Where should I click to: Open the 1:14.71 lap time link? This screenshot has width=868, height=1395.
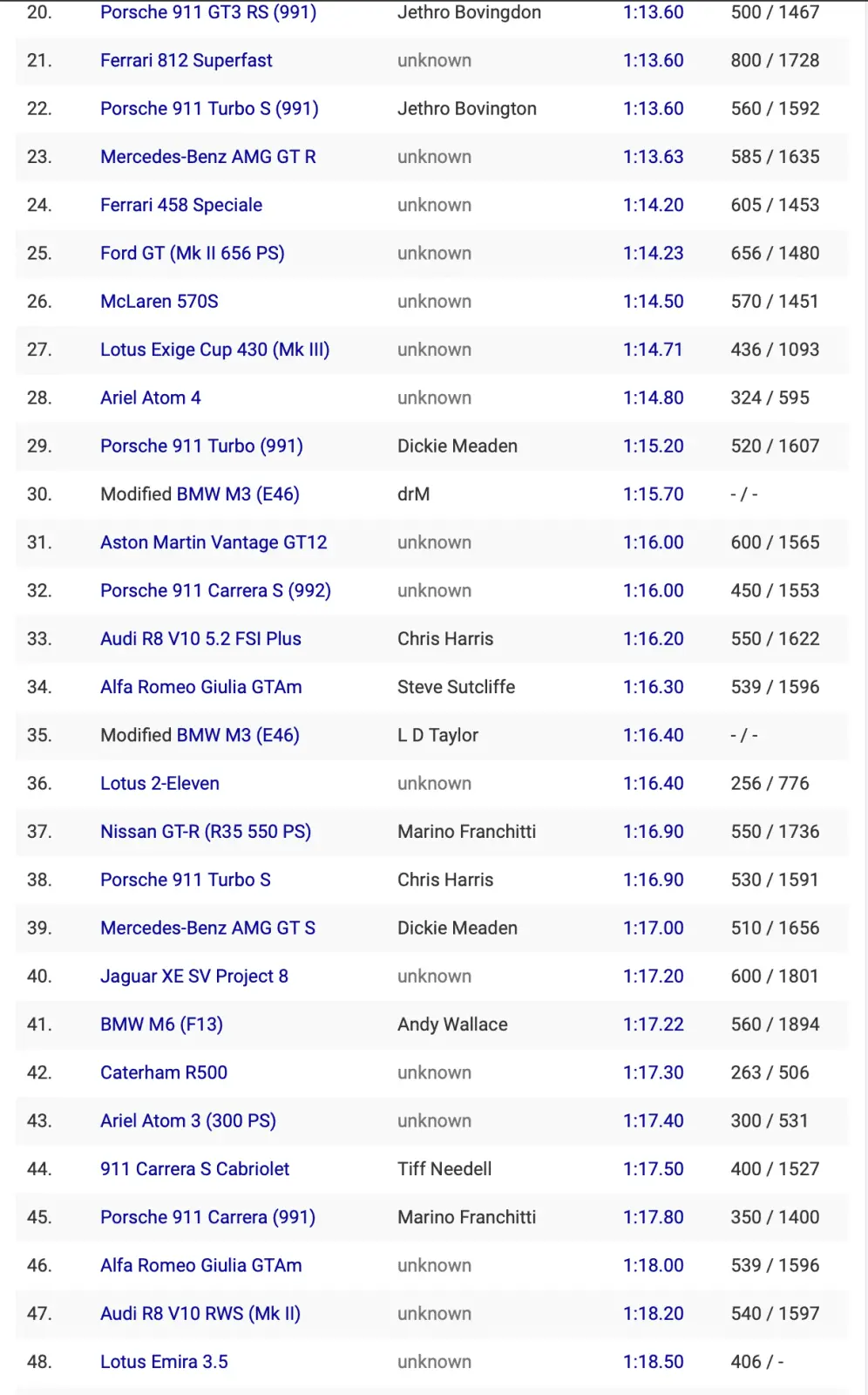pyautogui.click(x=652, y=350)
